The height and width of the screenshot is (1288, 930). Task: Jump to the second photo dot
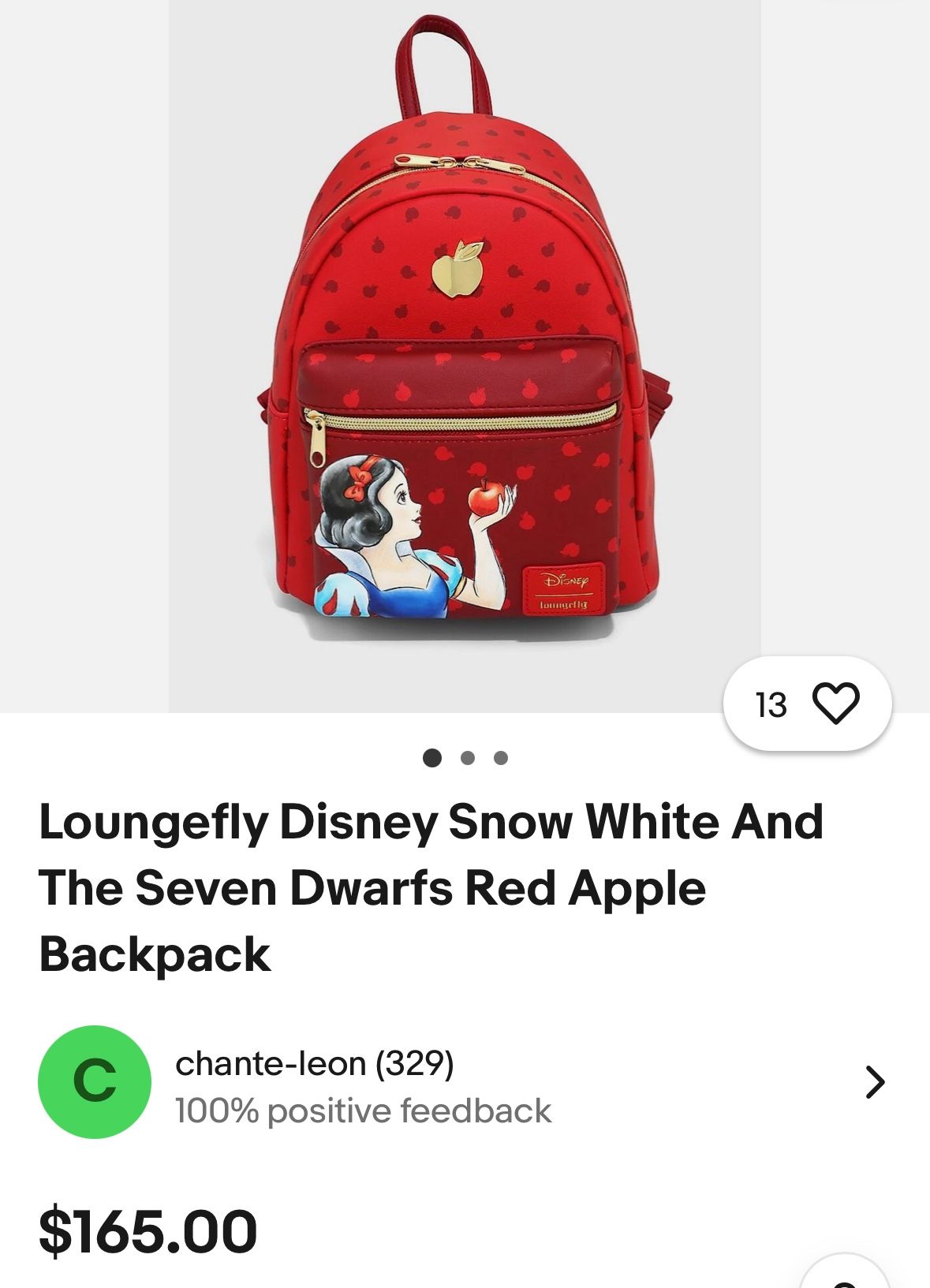pyautogui.click(x=468, y=758)
